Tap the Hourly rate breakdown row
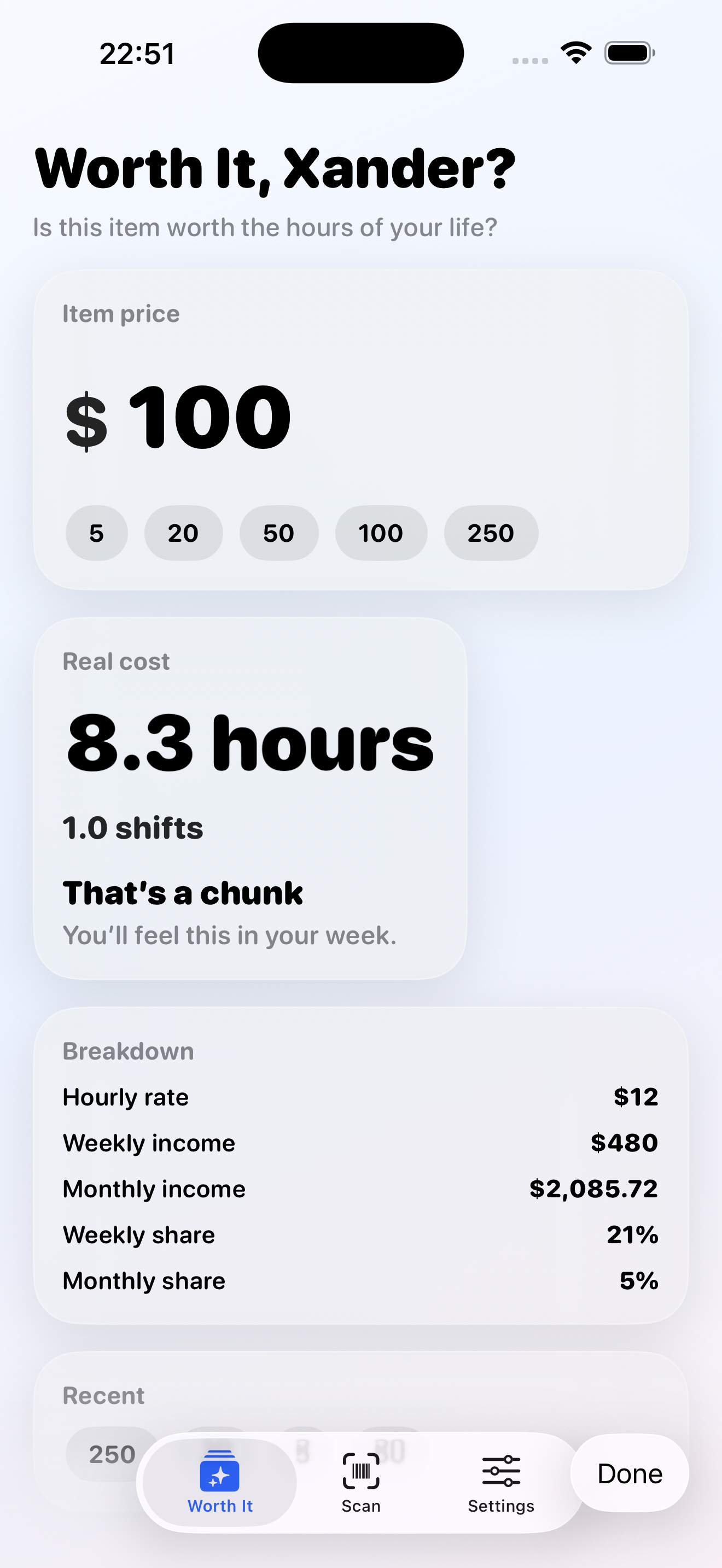This screenshot has width=722, height=1568. click(360, 1097)
